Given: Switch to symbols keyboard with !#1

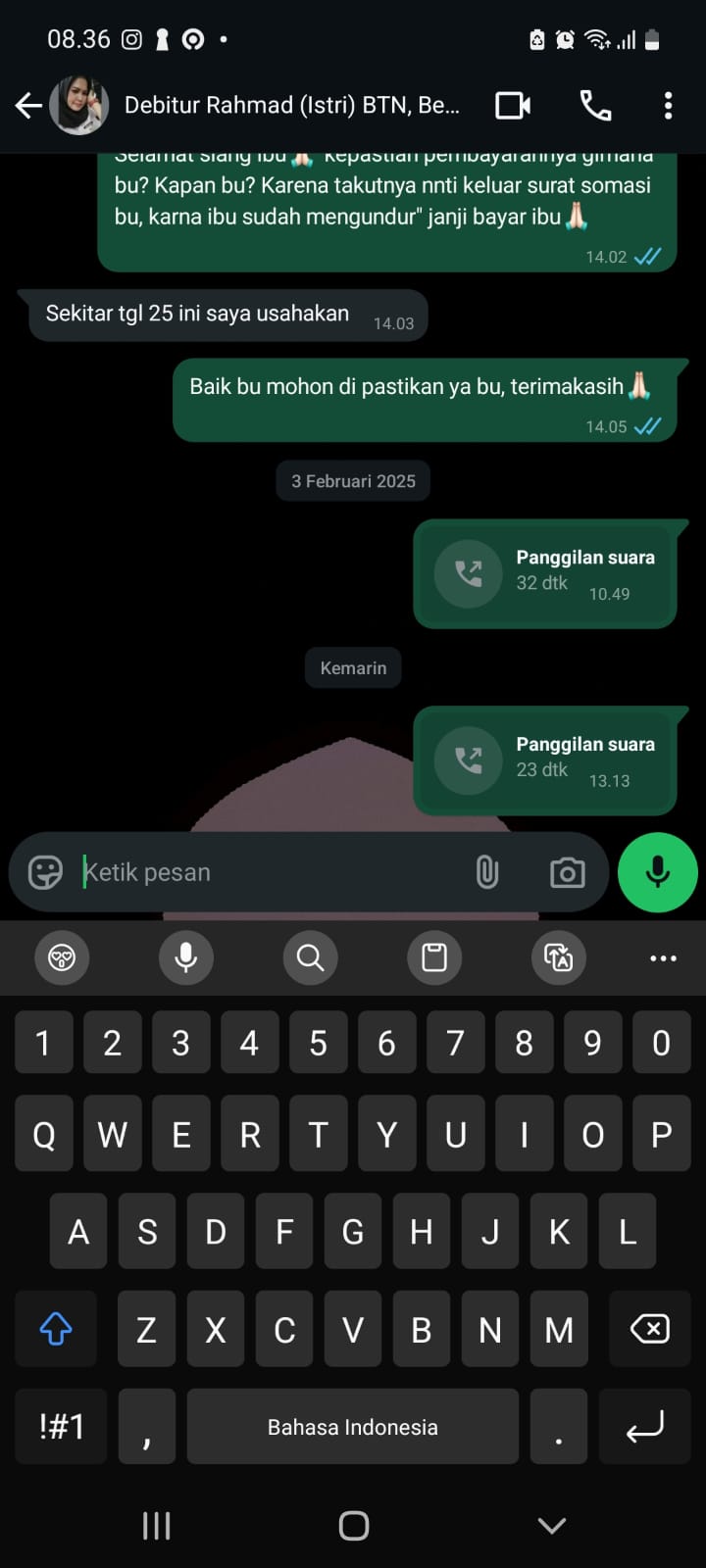Looking at the screenshot, I should coord(61,1426).
